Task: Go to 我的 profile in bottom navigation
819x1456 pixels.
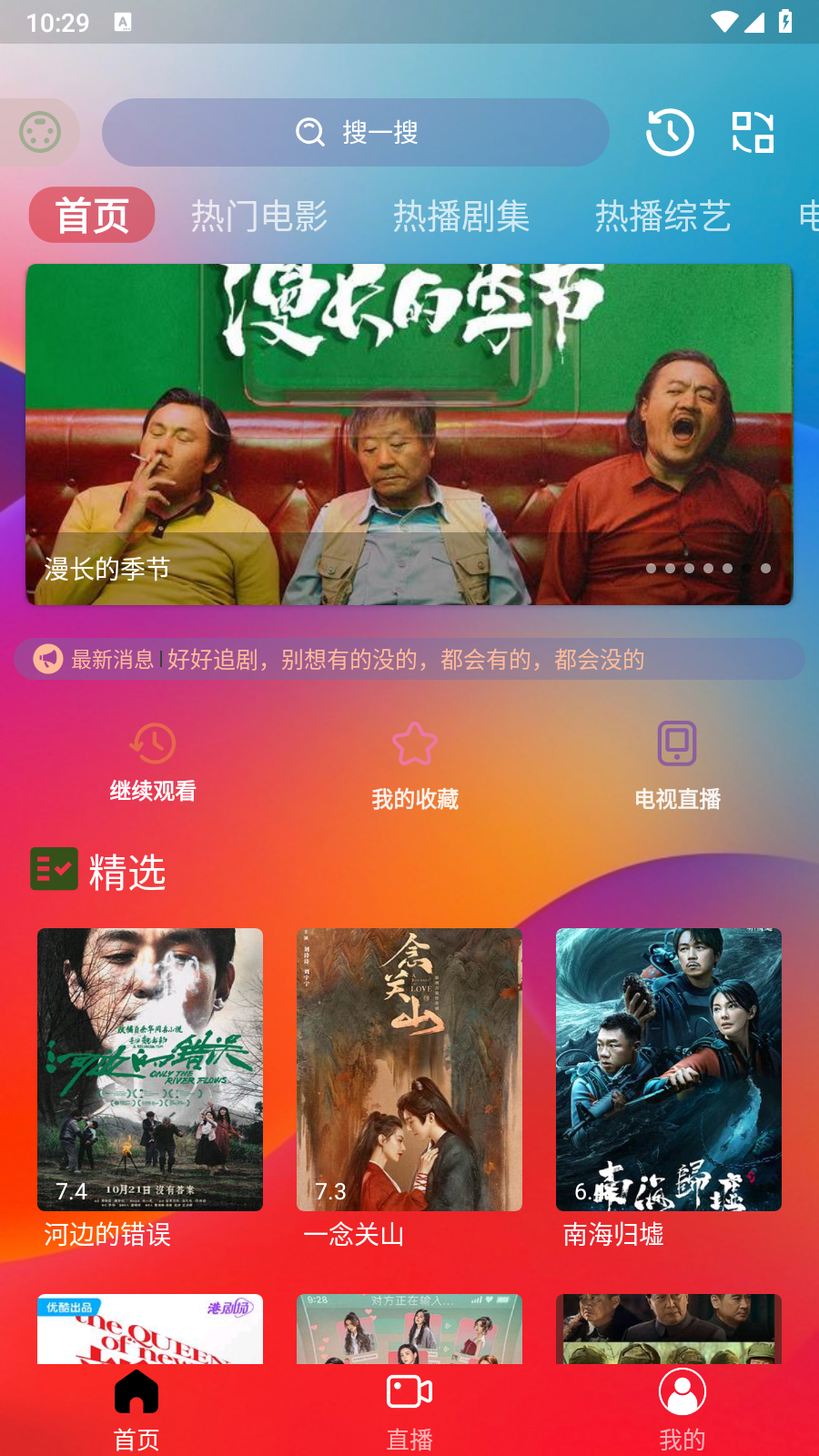Action: (x=682, y=1409)
